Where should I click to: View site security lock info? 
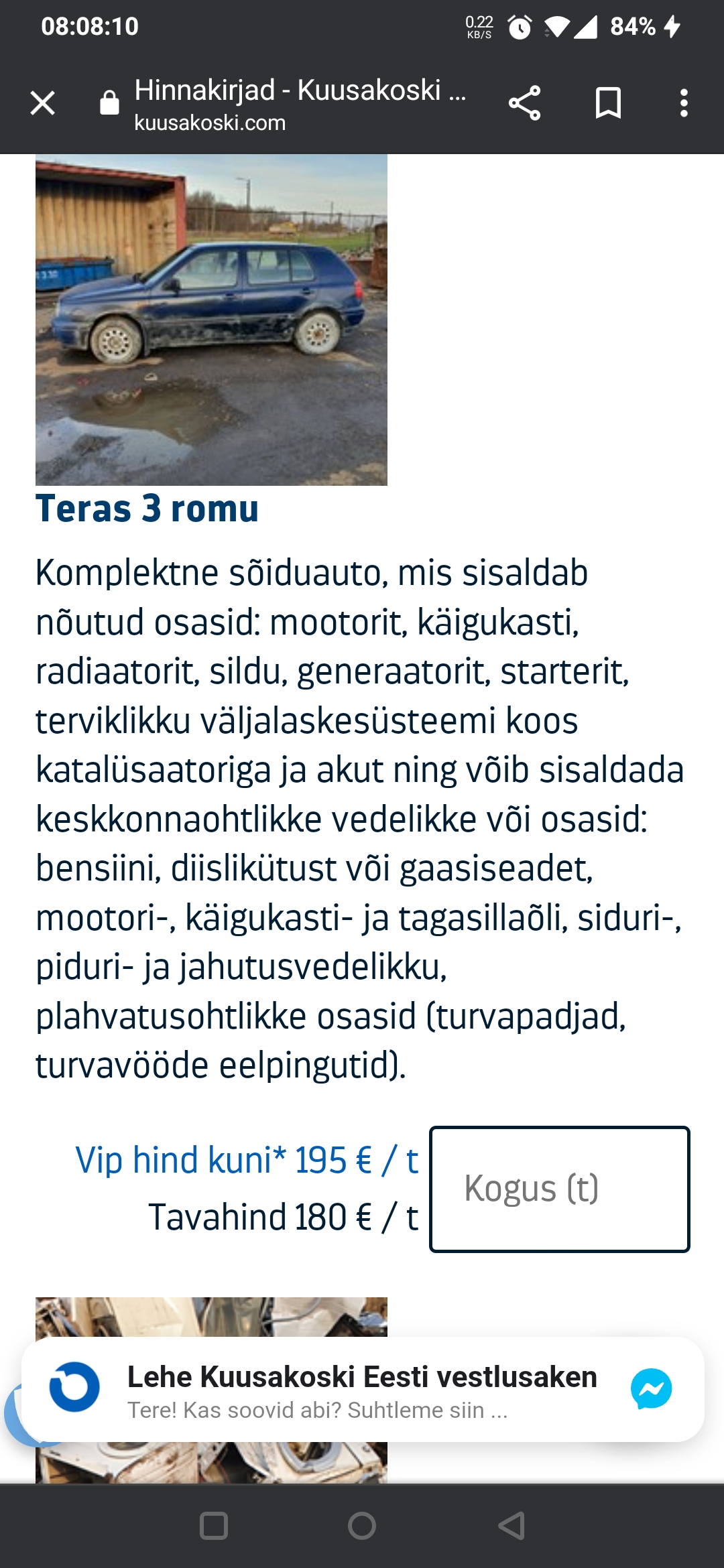coord(109,103)
